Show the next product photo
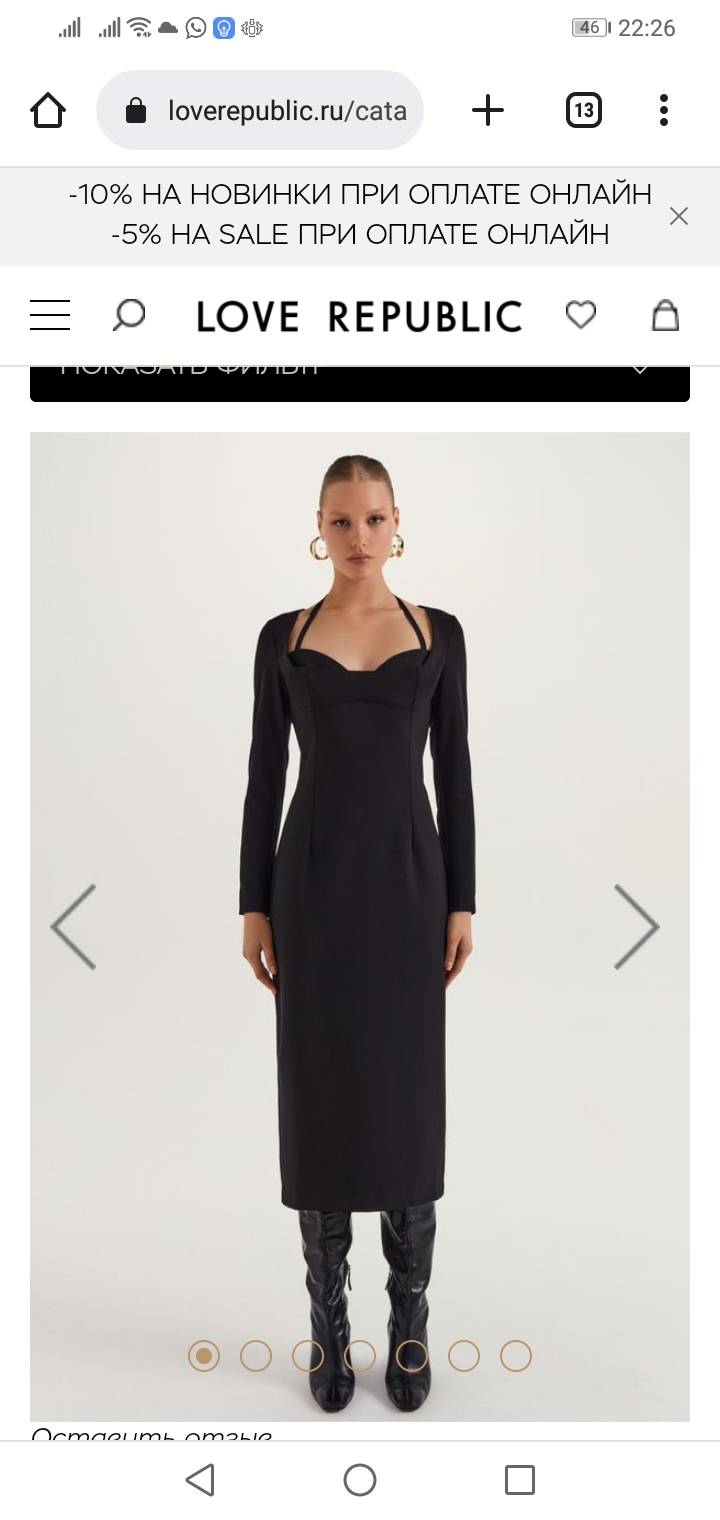Screen dimensions: 720x1520 point(636,927)
